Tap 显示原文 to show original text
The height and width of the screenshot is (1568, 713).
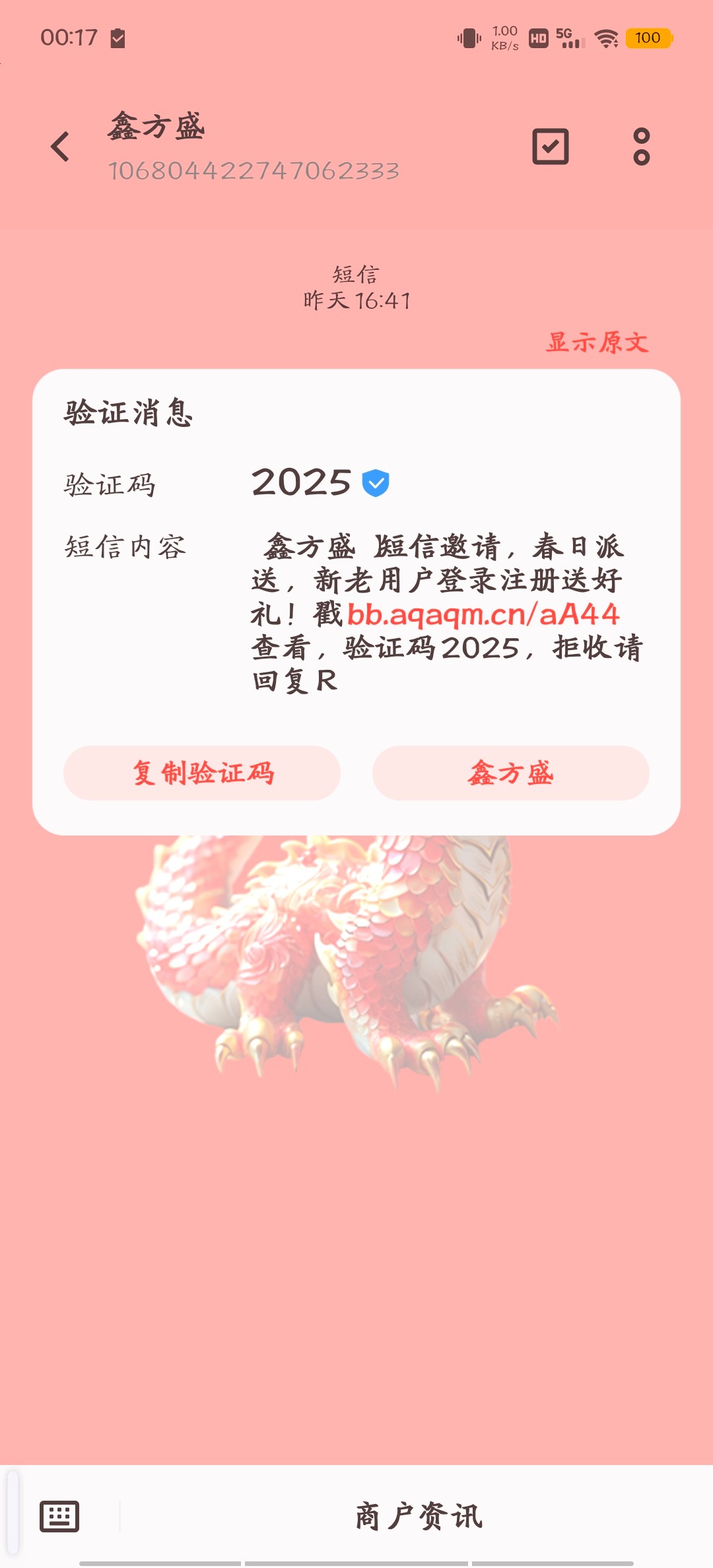tap(597, 343)
